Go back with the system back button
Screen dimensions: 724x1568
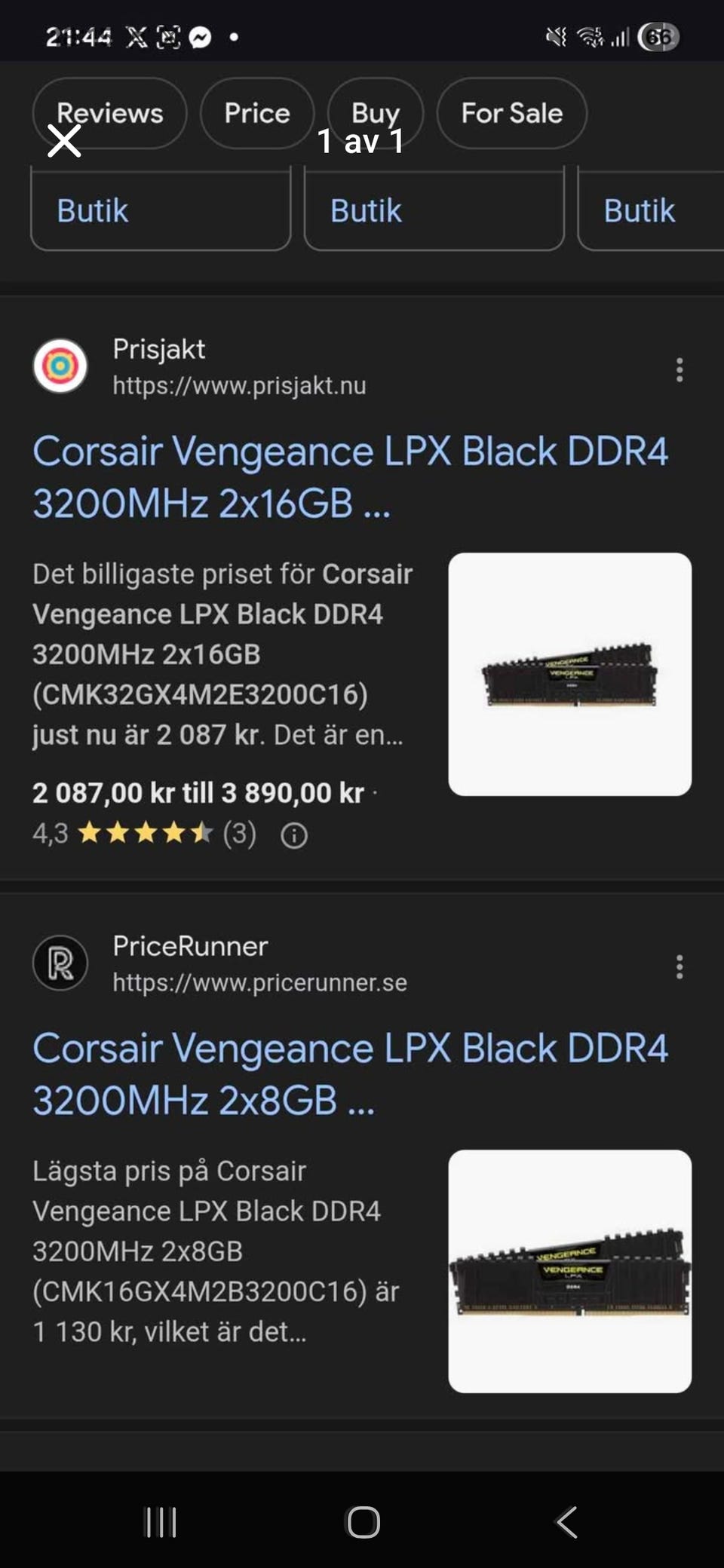click(x=566, y=1522)
